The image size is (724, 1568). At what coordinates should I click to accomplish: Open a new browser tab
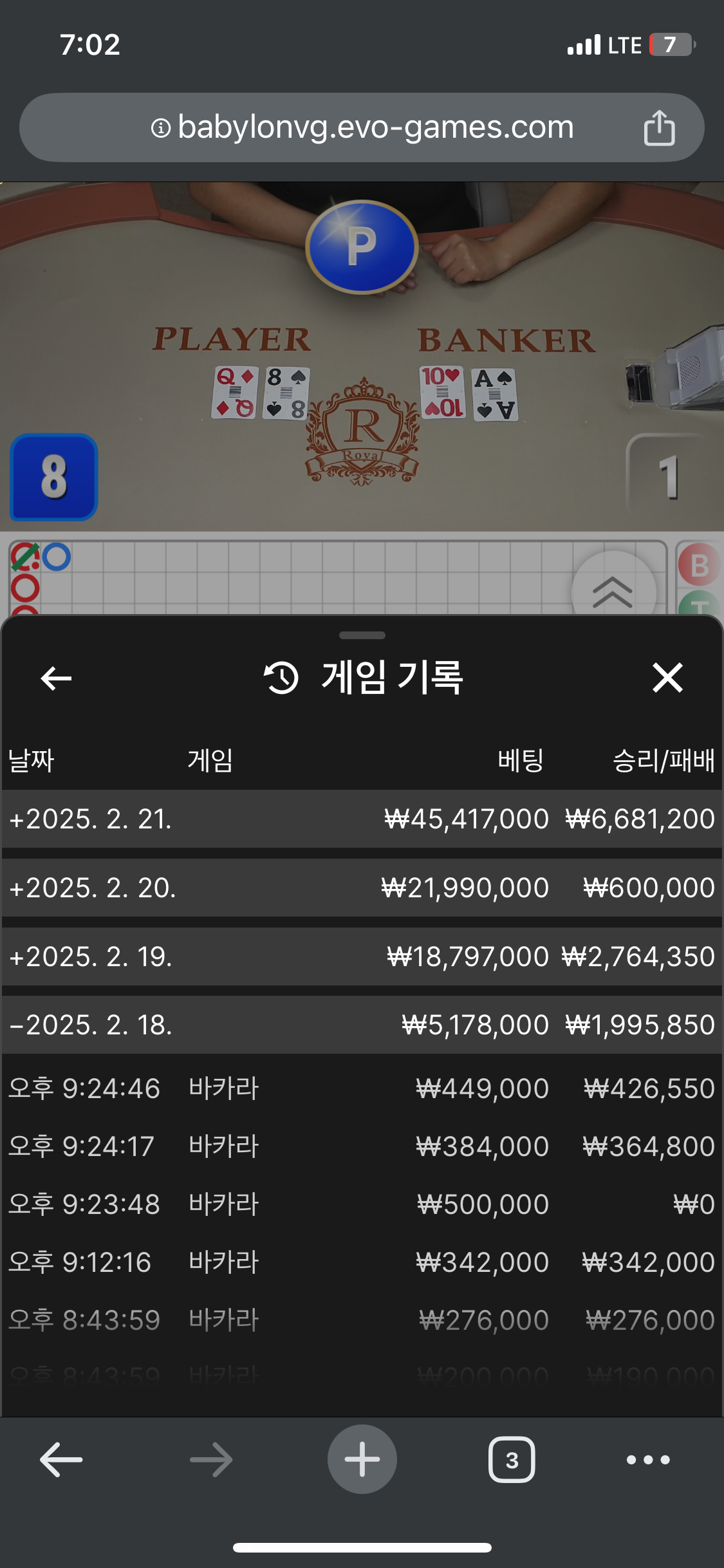[362, 1459]
